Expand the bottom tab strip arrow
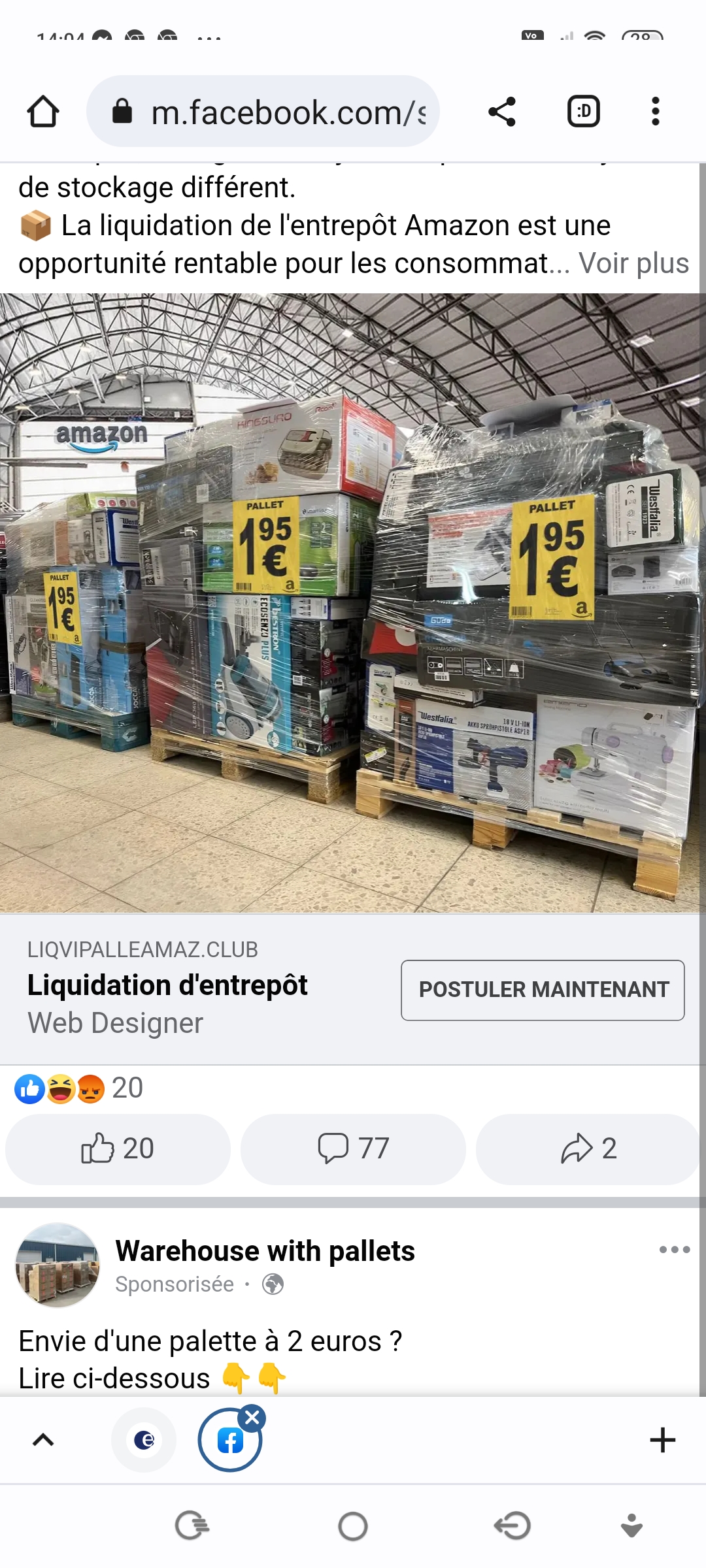 pyautogui.click(x=43, y=1440)
